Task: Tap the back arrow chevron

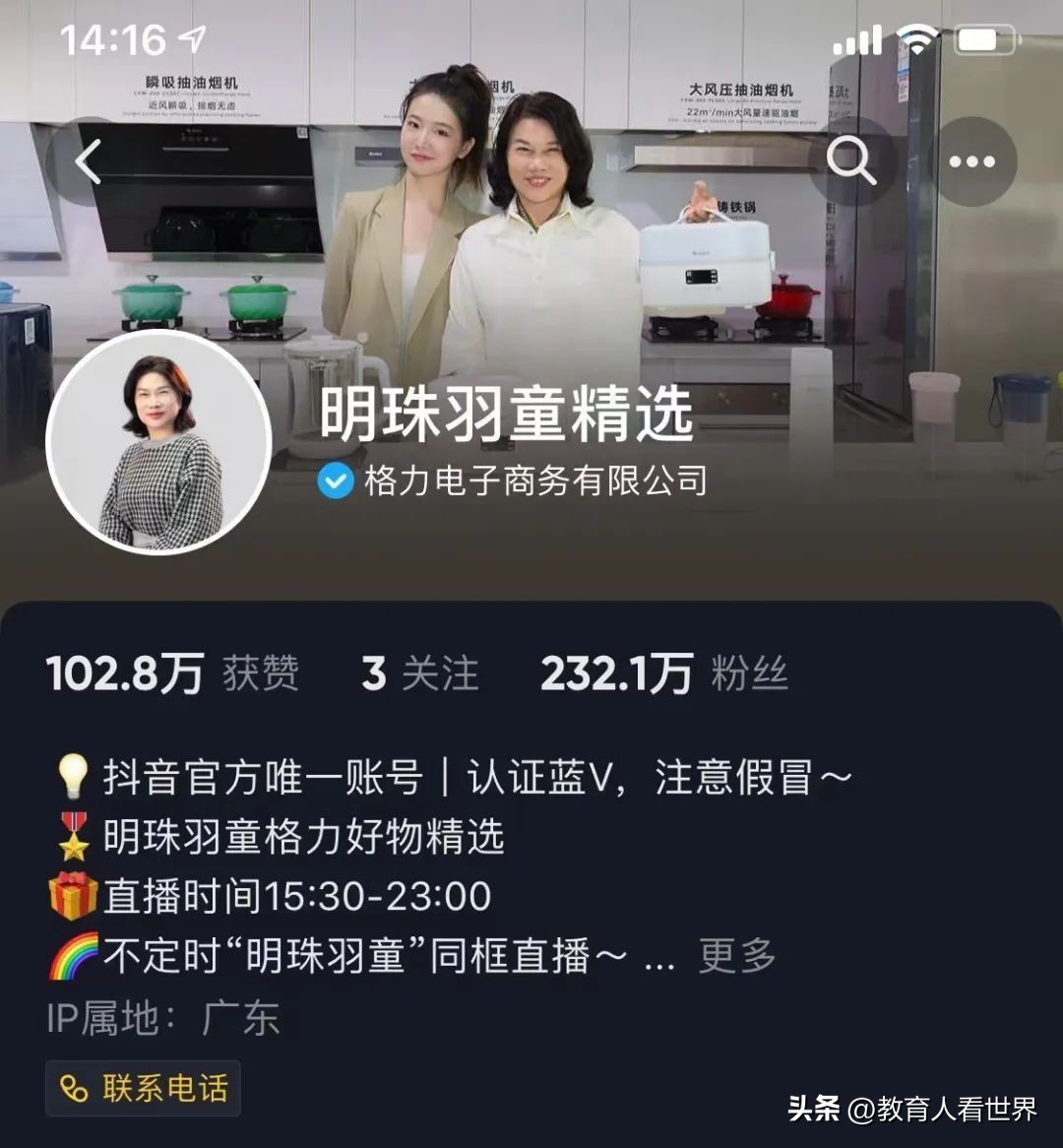Action: 90,159
